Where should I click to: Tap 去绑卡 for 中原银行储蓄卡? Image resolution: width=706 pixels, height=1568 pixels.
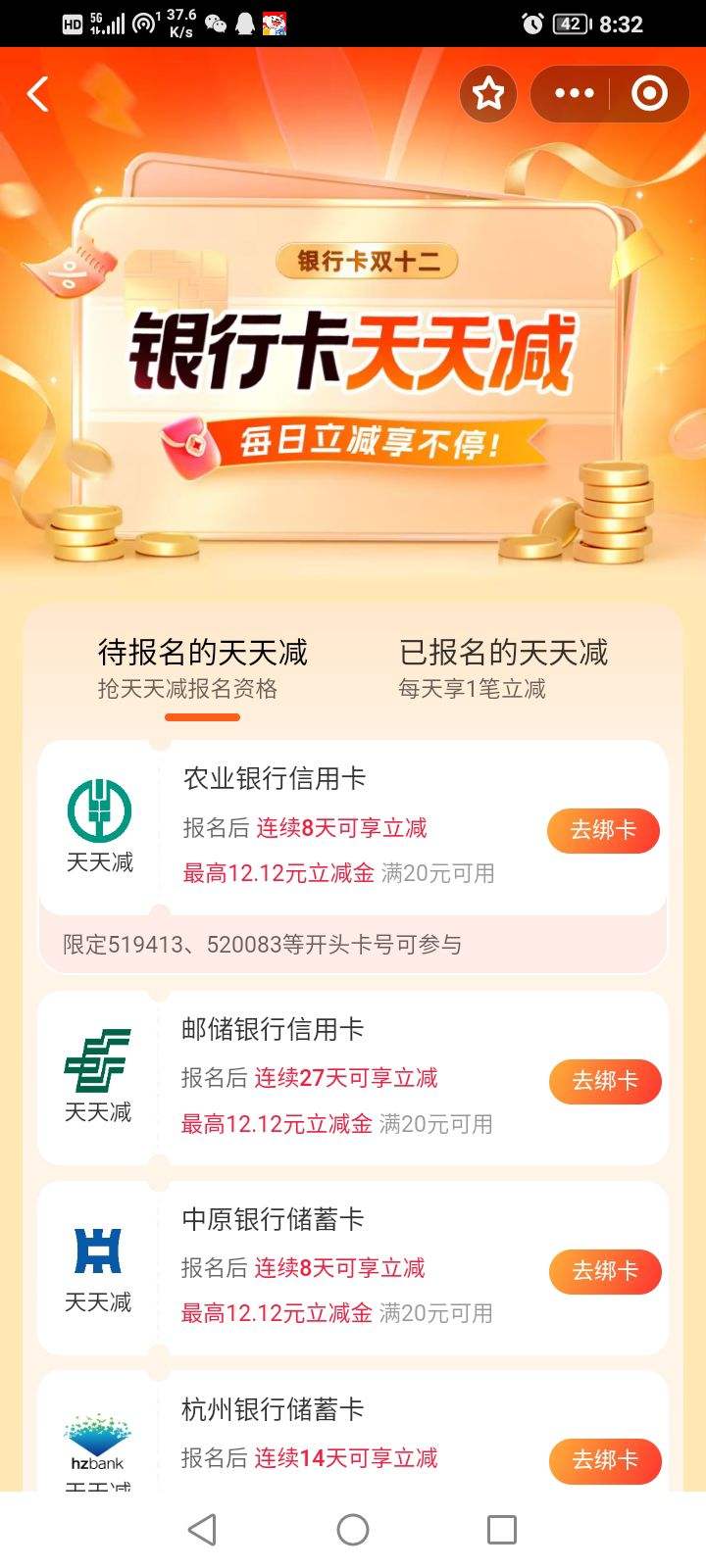coord(604,1271)
